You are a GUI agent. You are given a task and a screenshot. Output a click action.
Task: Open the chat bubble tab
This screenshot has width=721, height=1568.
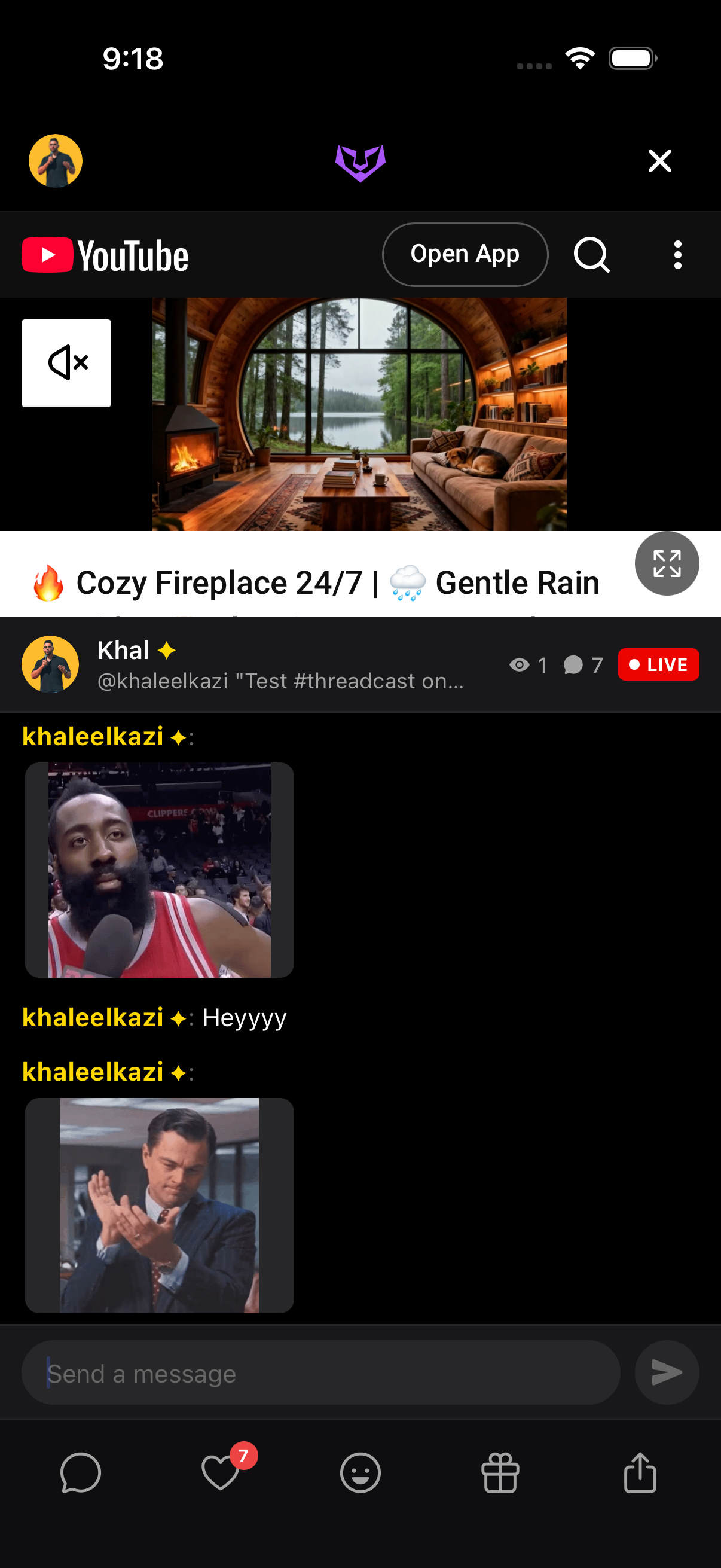tap(80, 1473)
